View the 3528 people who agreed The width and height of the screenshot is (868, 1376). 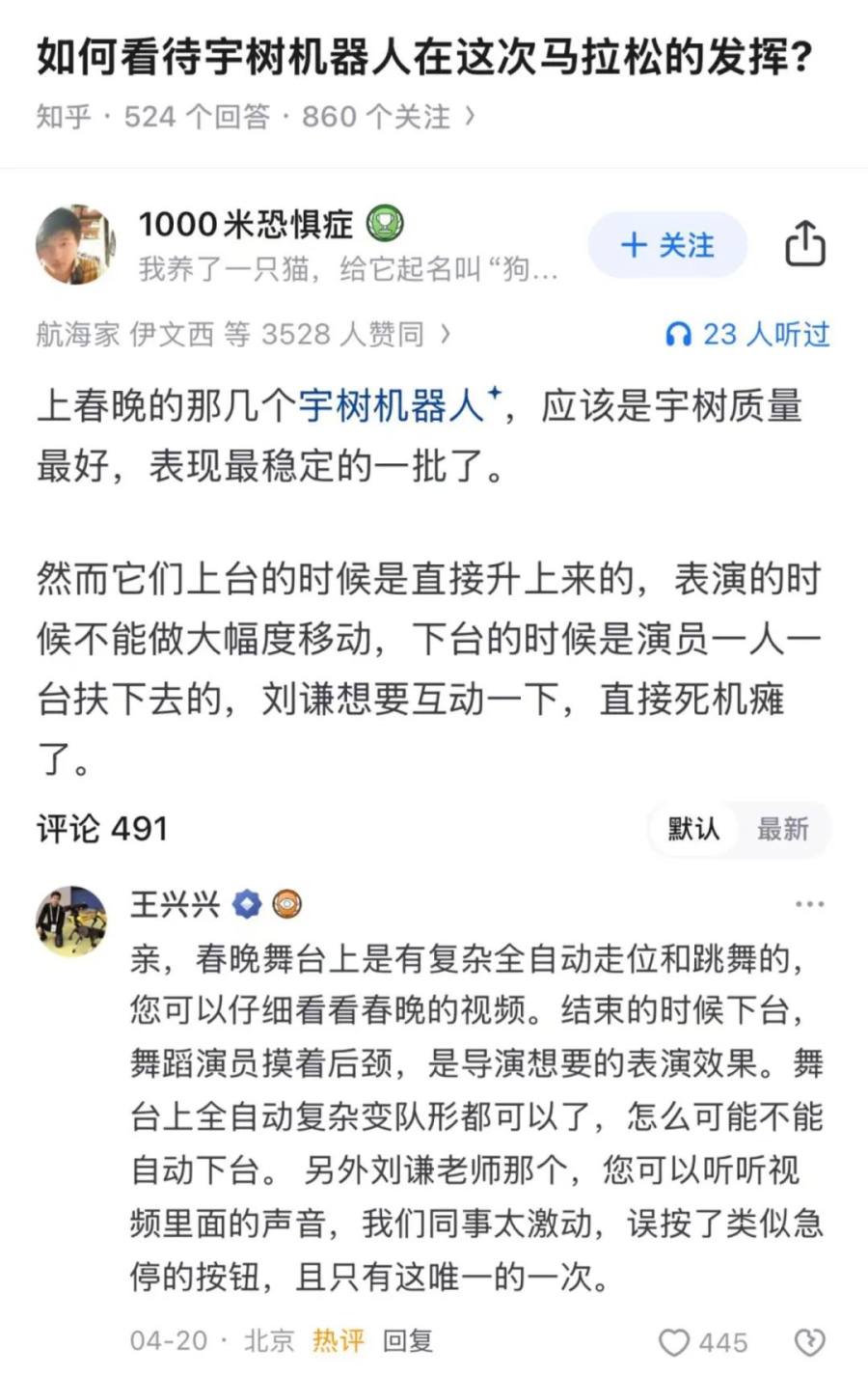(243, 334)
